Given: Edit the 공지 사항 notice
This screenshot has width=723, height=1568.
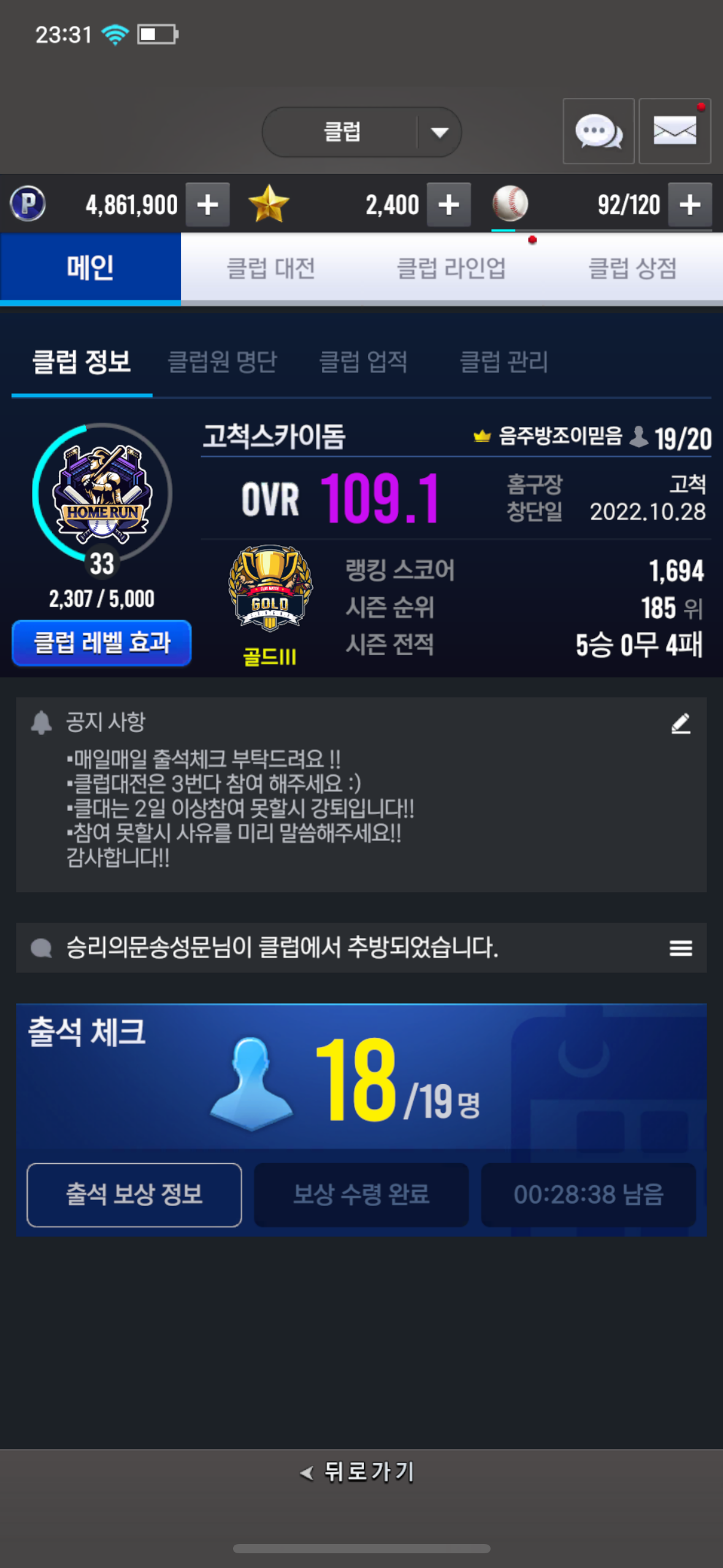Looking at the screenshot, I should point(681,724).
